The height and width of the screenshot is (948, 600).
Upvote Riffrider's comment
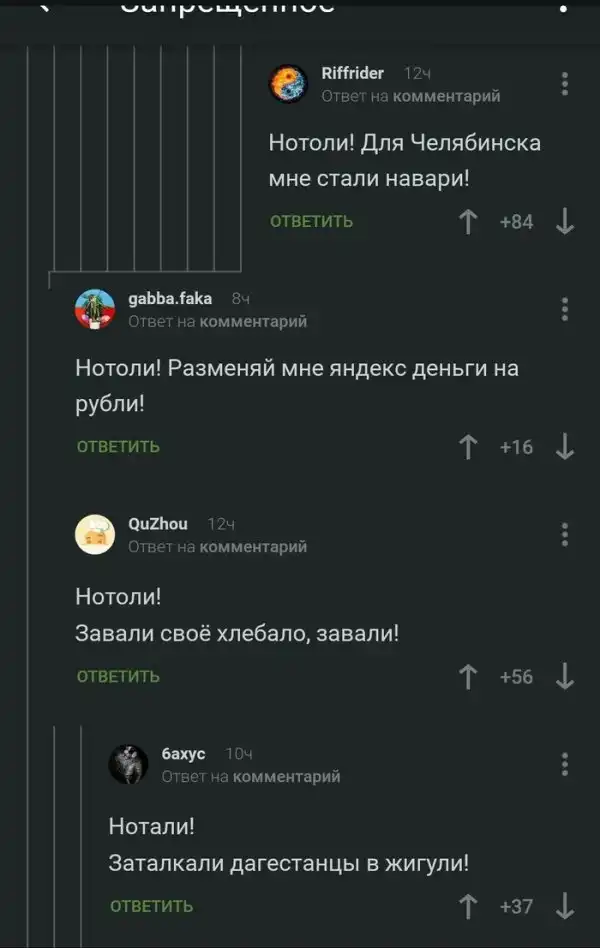467,222
